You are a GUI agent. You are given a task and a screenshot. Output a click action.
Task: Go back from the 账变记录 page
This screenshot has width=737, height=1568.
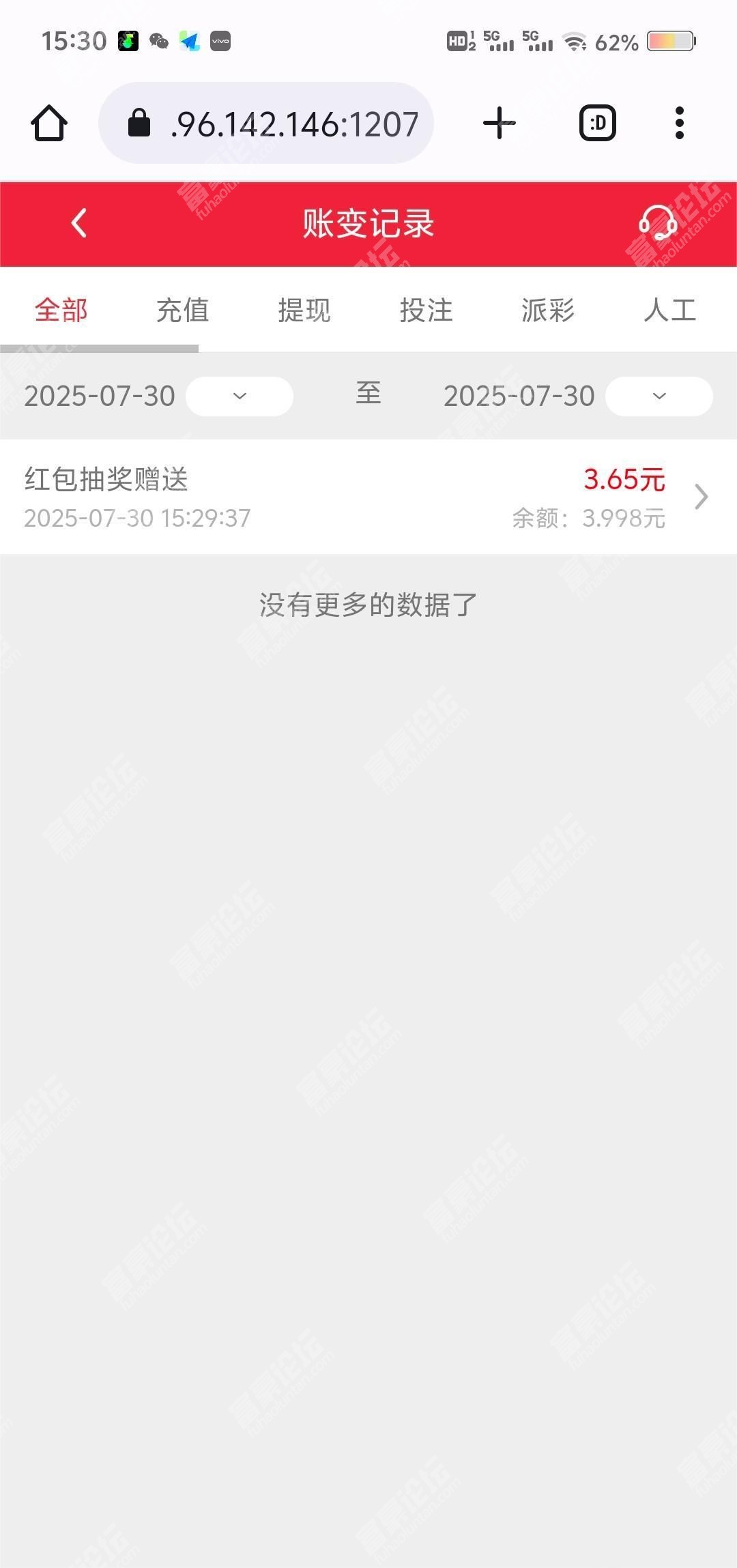click(x=79, y=223)
